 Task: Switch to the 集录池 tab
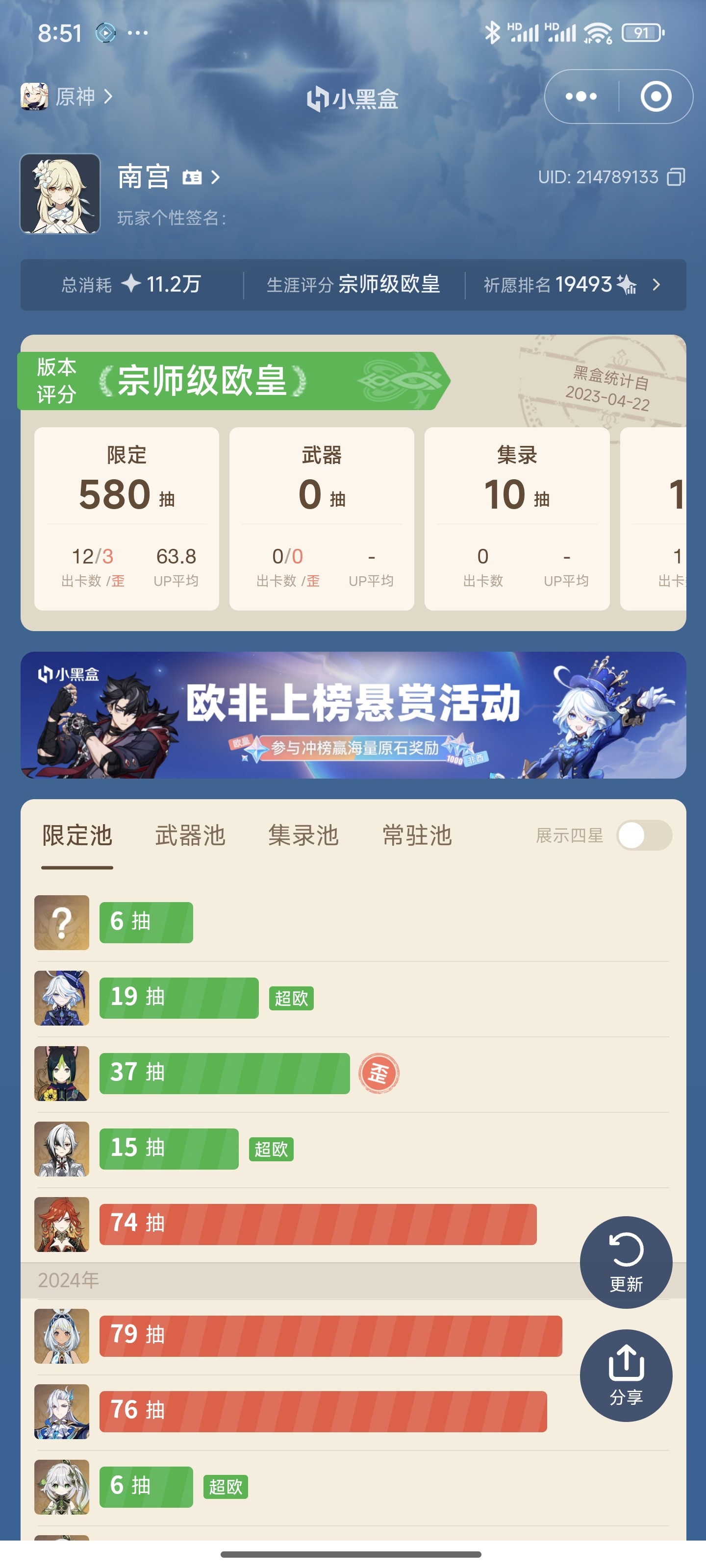303,835
